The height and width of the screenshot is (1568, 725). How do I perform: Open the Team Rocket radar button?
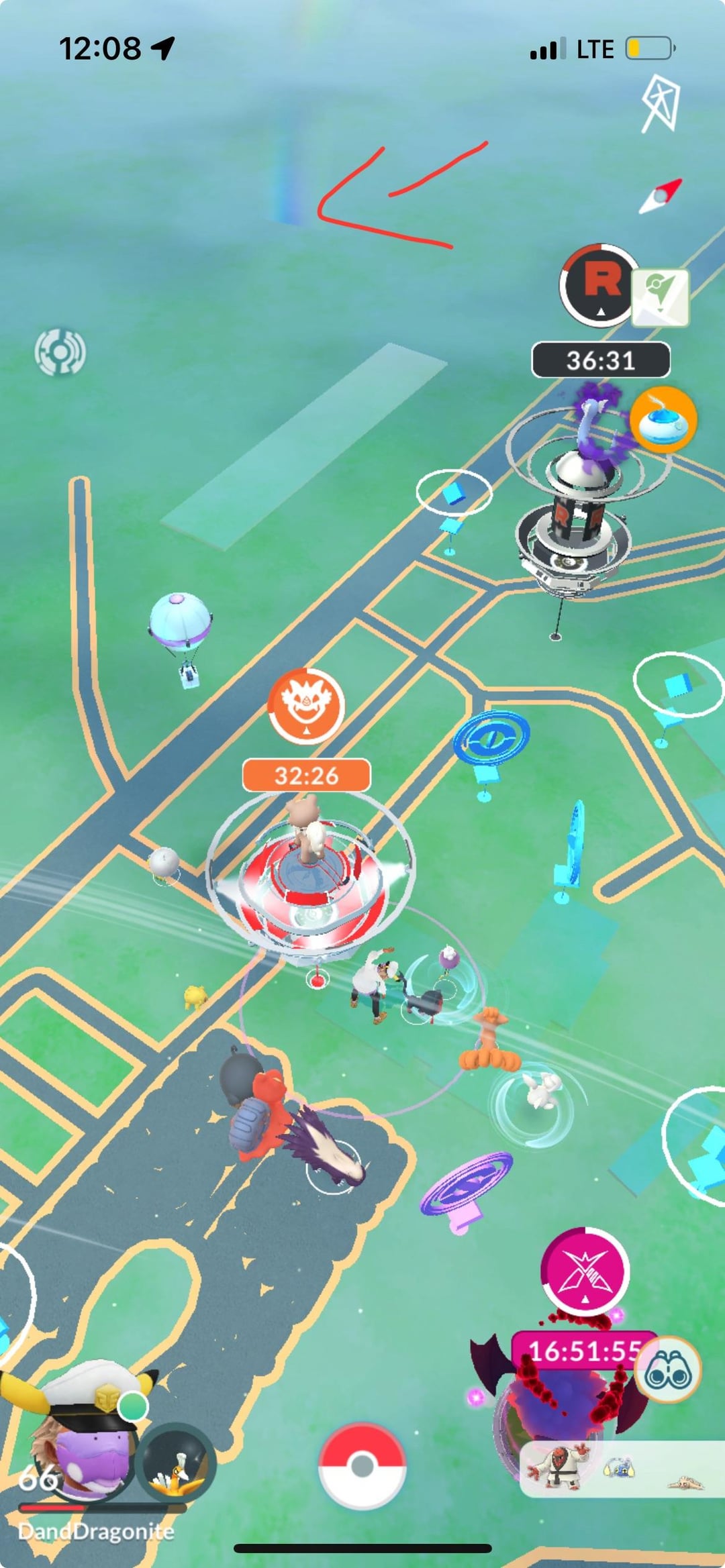599,285
